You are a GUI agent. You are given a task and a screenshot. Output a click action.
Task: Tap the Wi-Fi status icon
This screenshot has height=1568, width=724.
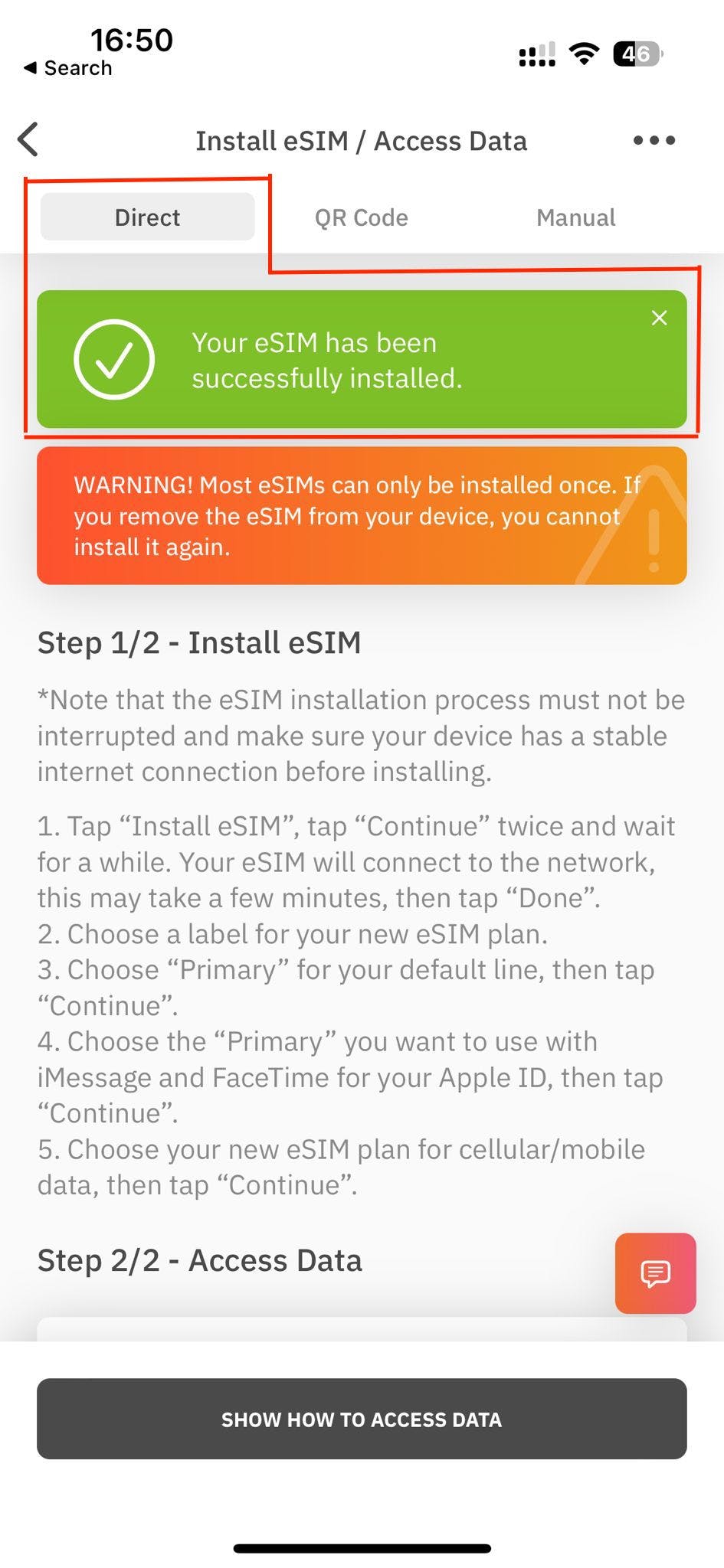pos(584,52)
